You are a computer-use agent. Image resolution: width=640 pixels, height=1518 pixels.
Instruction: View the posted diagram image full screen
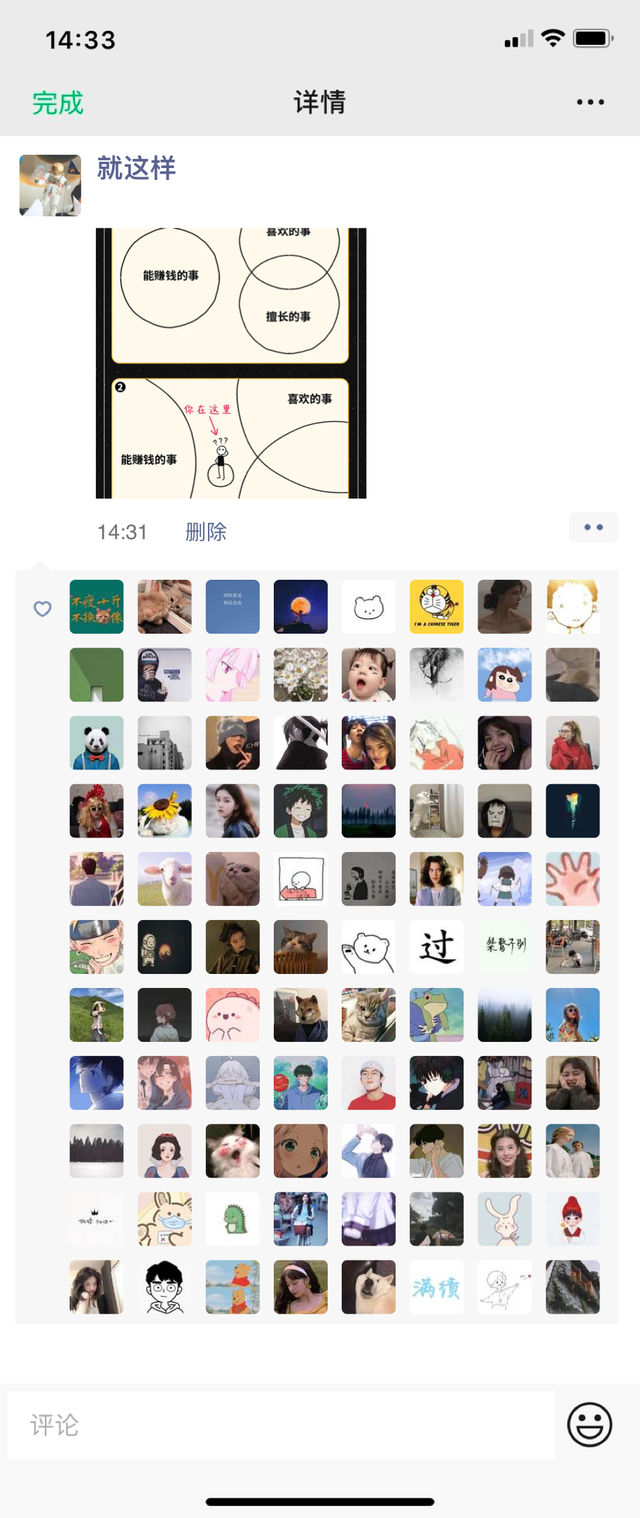231,363
